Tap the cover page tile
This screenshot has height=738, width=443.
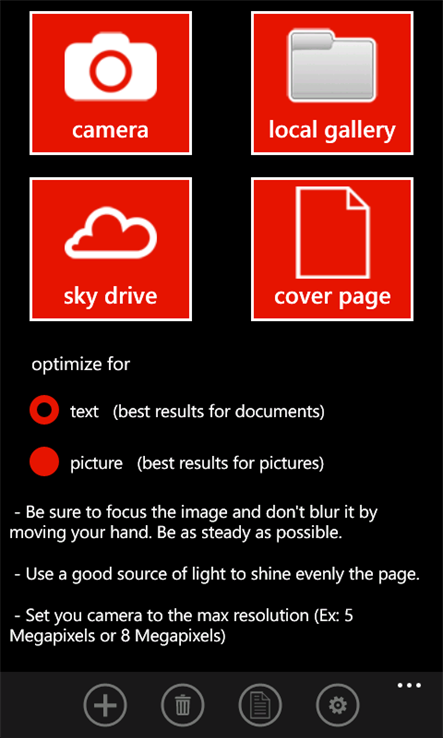(x=332, y=249)
